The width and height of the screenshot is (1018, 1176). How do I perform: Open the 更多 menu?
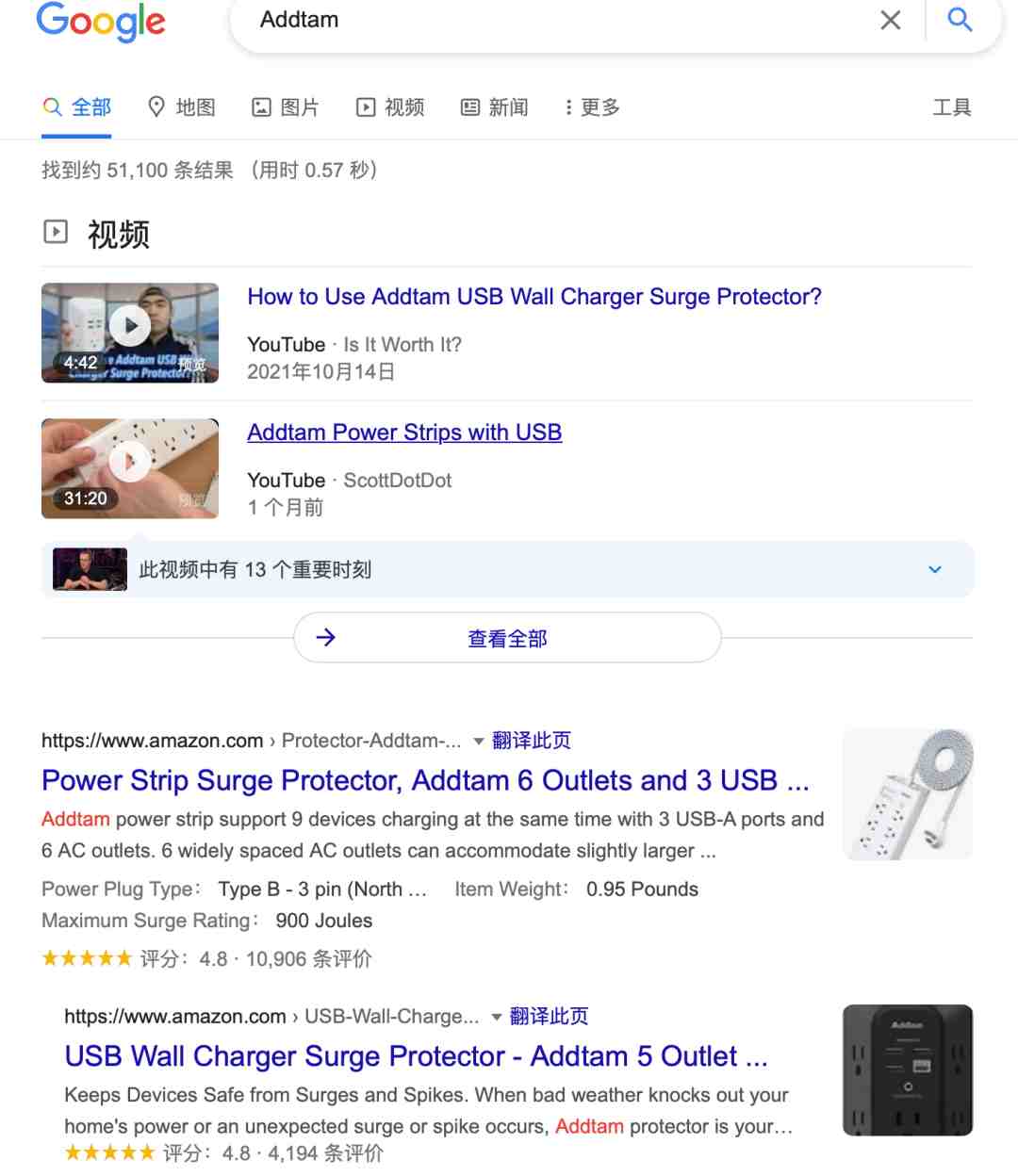592,107
